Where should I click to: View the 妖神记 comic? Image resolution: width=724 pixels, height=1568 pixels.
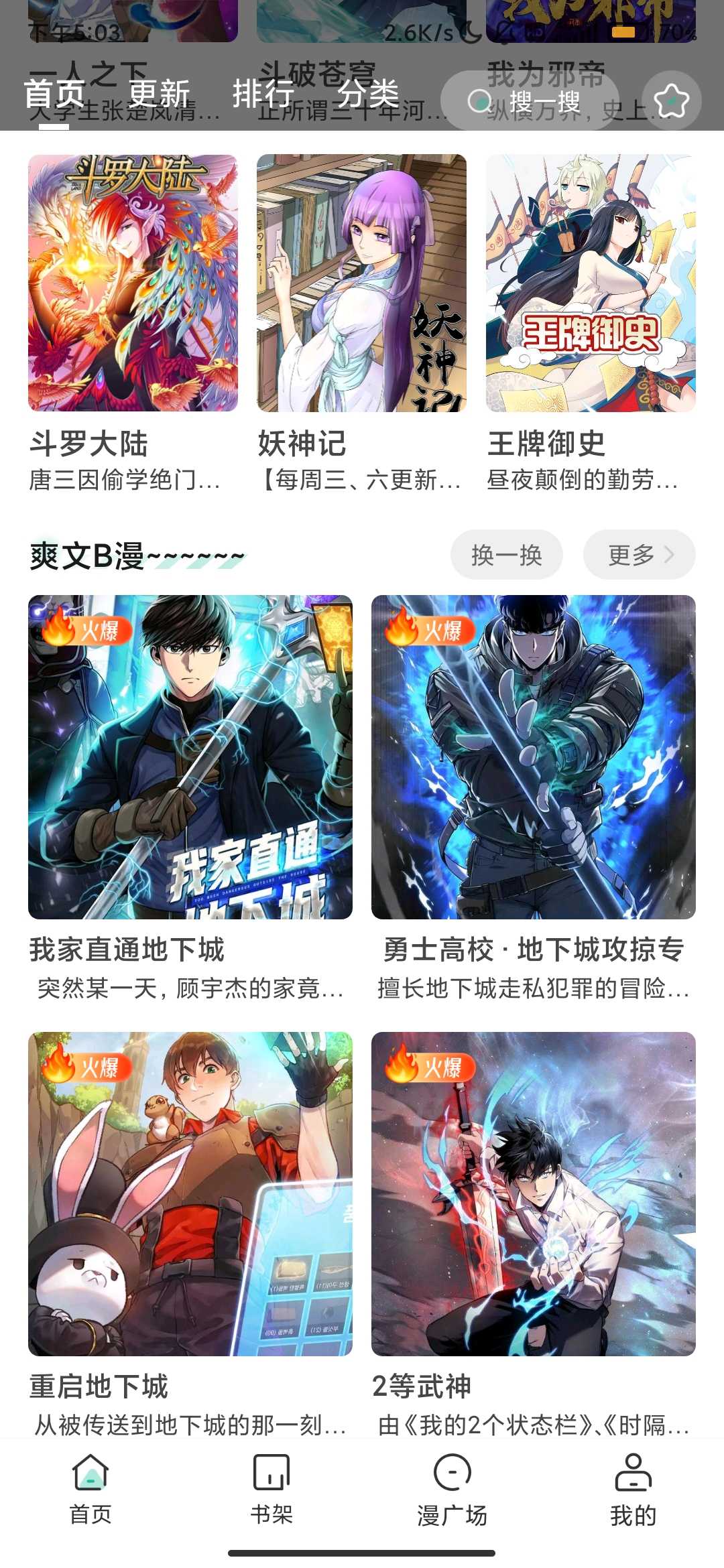(361, 283)
